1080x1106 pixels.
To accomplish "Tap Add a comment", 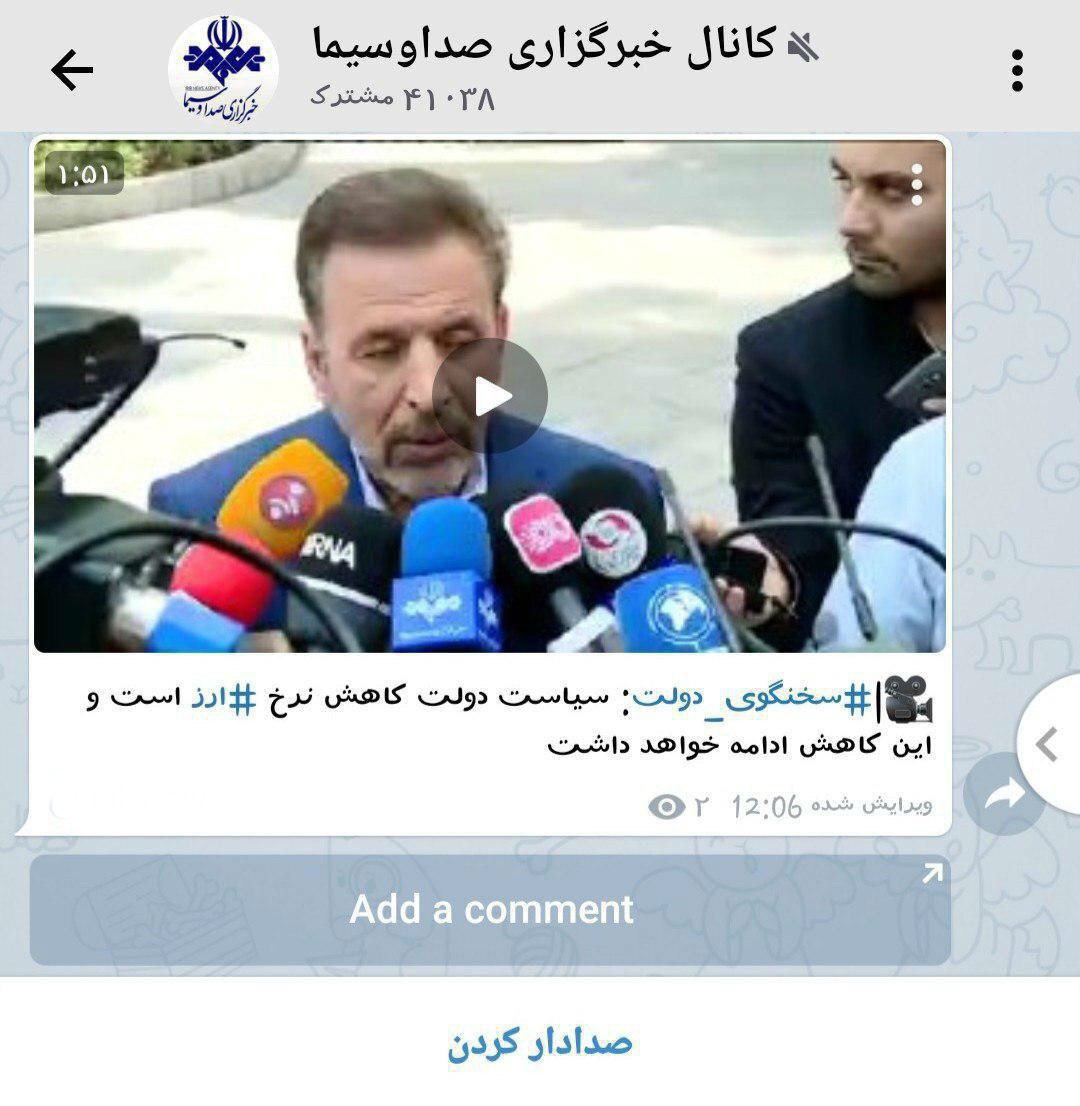I will pos(490,909).
